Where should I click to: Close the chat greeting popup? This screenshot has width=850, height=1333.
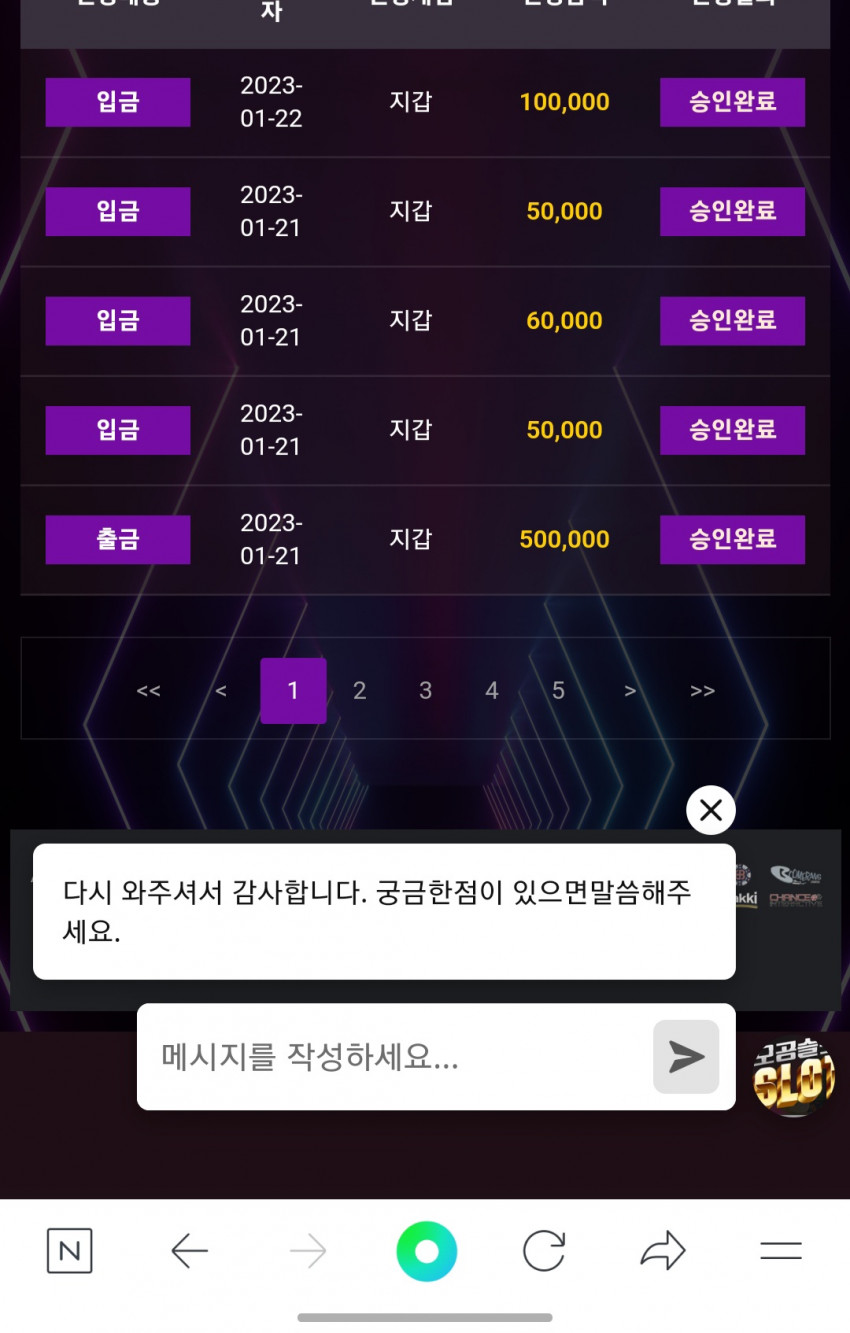(x=711, y=810)
